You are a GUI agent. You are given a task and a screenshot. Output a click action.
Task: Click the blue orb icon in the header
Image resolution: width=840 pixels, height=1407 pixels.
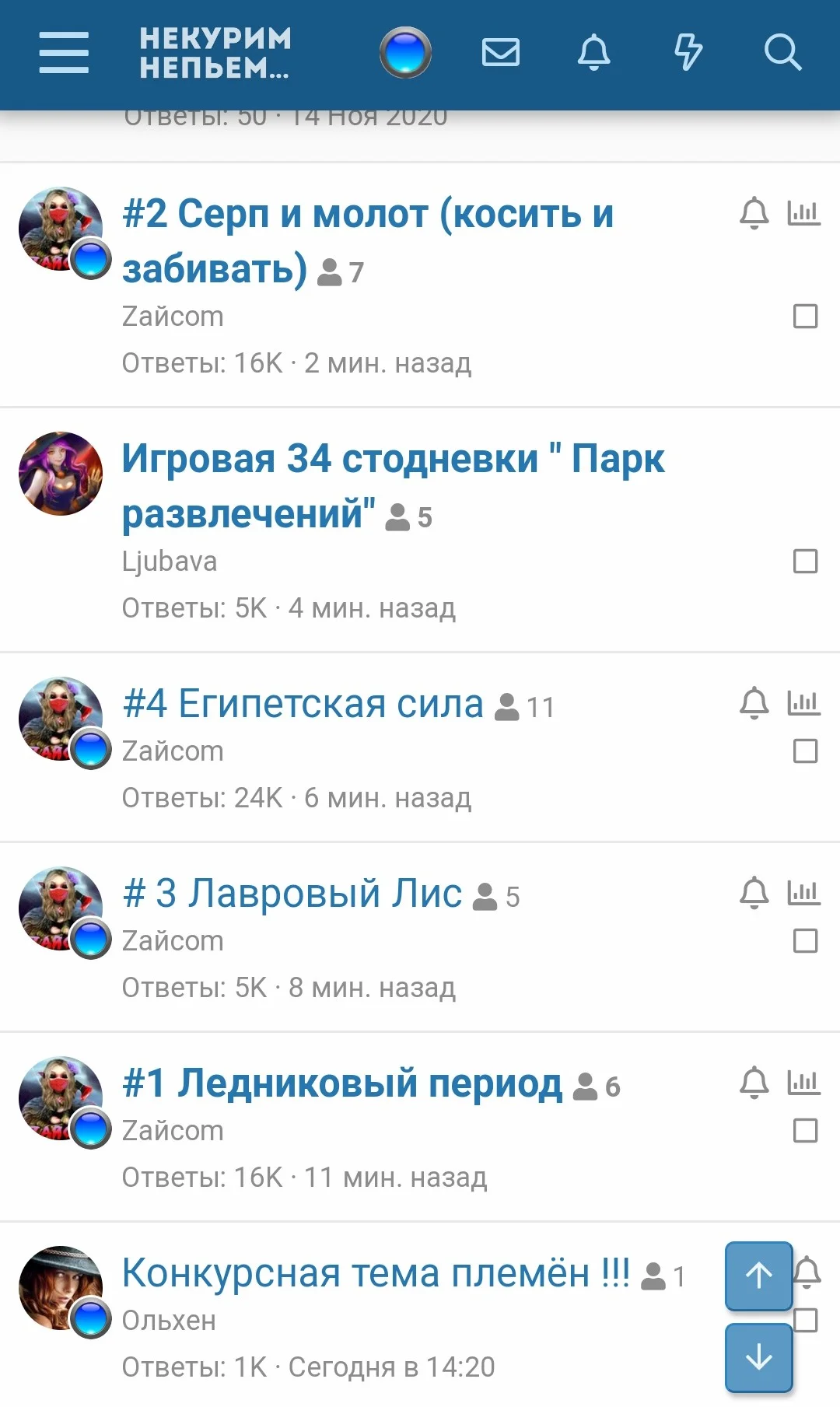404,53
